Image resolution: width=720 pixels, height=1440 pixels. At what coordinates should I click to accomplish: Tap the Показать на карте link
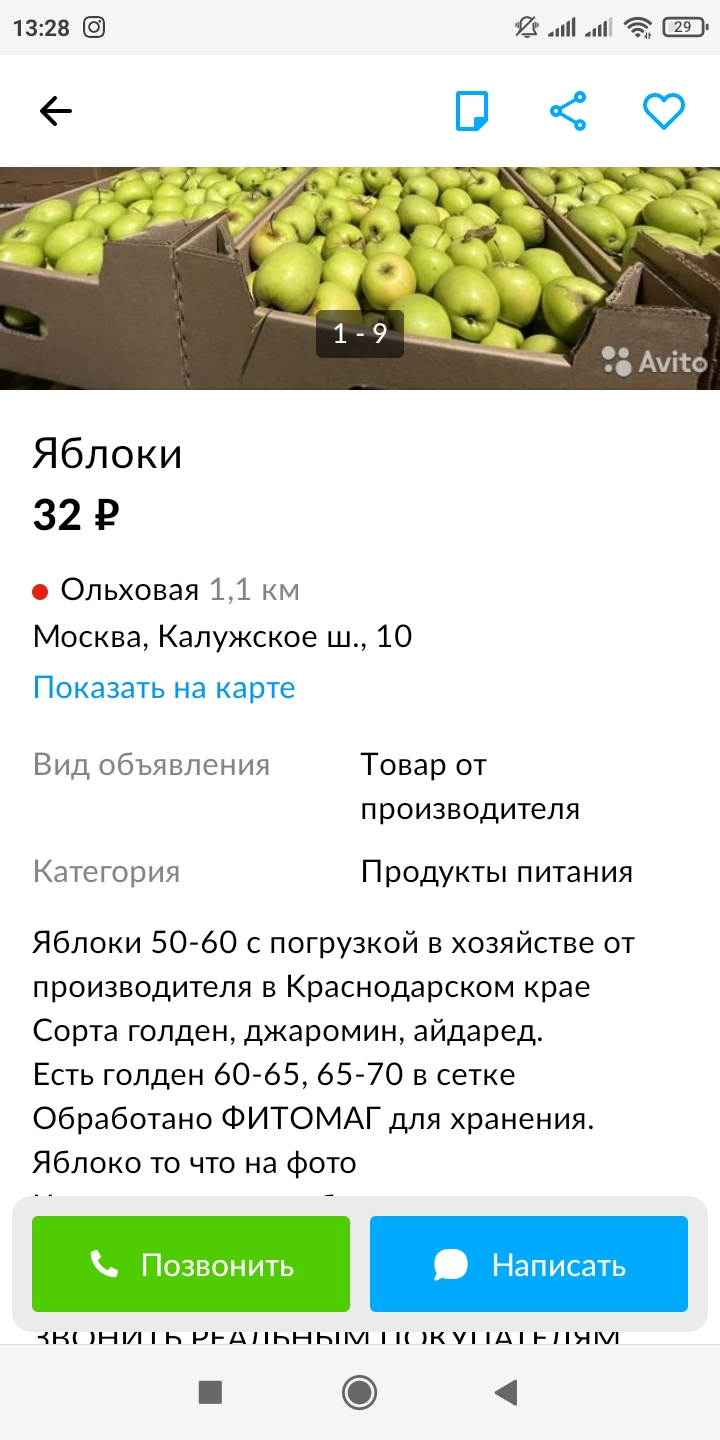[x=164, y=688]
